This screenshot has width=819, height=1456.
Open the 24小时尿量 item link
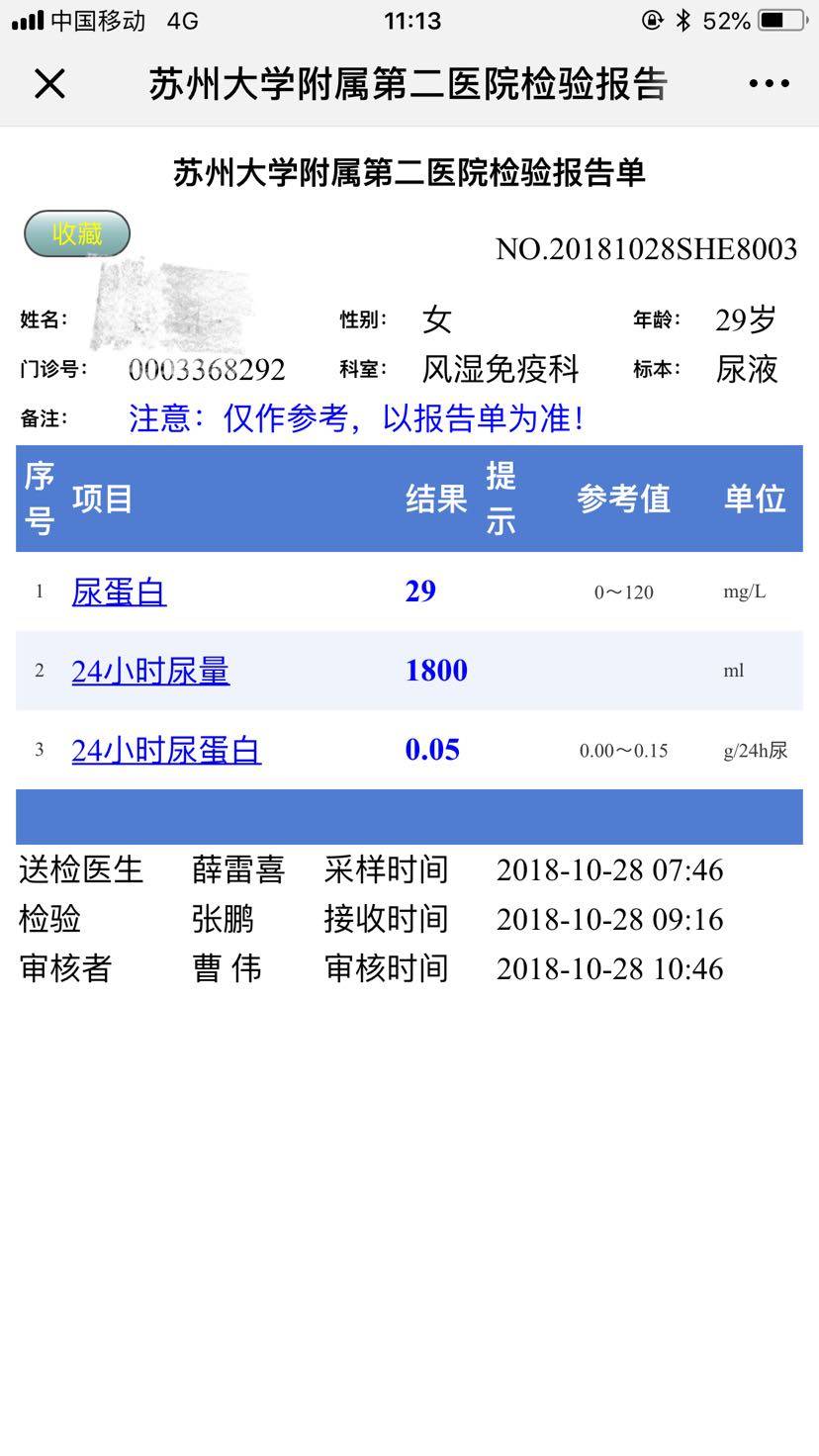point(150,671)
